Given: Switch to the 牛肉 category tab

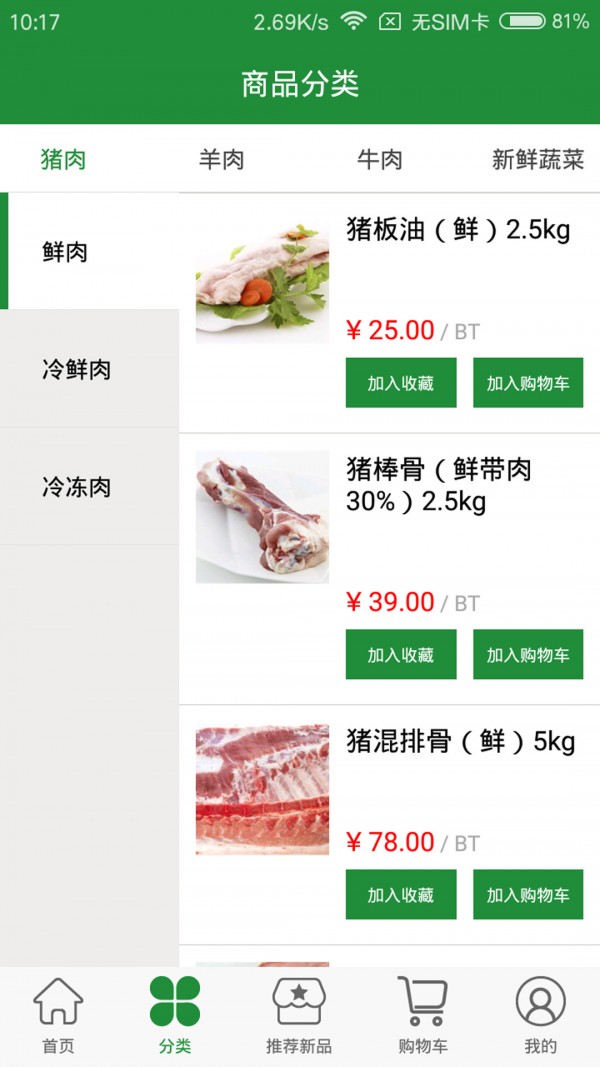Looking at the screenshot, I should coord(380,159).
